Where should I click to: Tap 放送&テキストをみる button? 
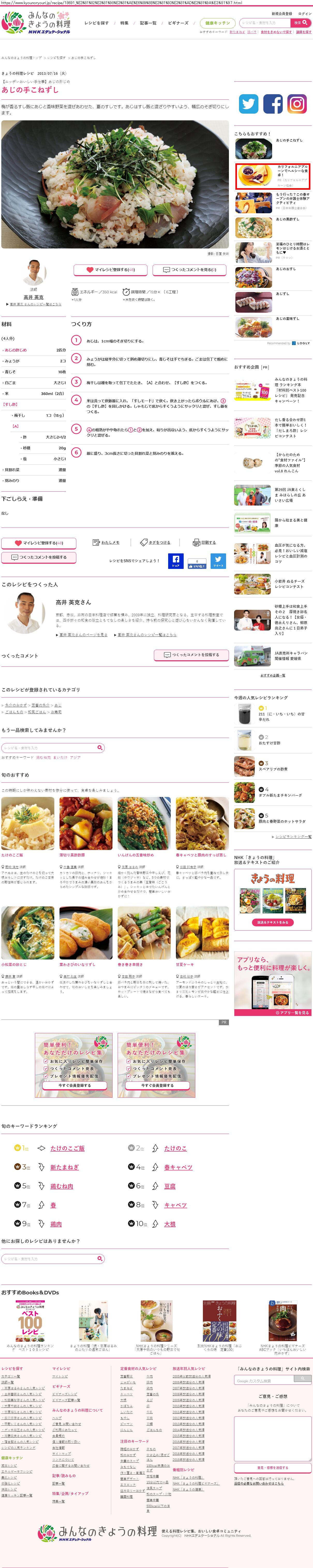tap(273, 922)
